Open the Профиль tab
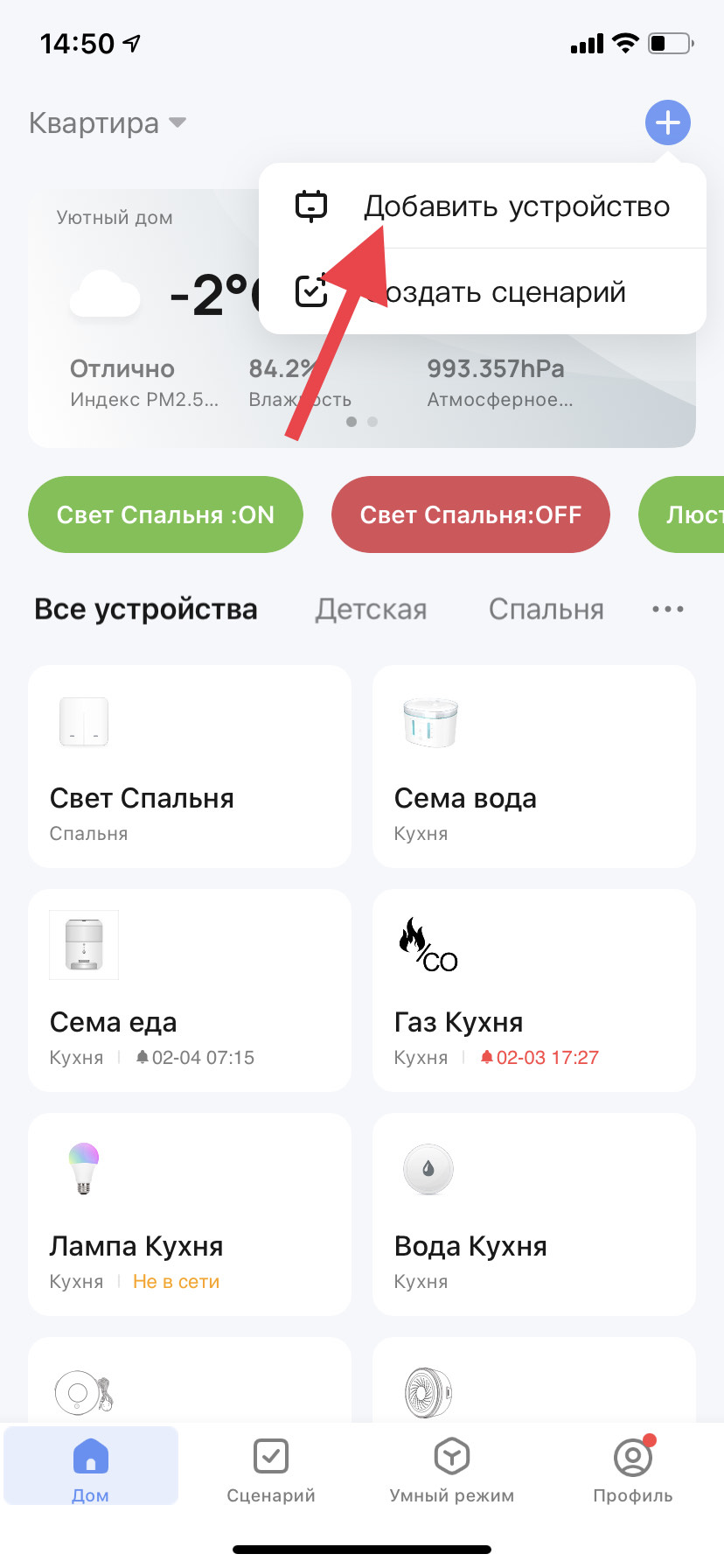Image resolution: width=724 pixels, height=1568 pixels. [633, 1470]
